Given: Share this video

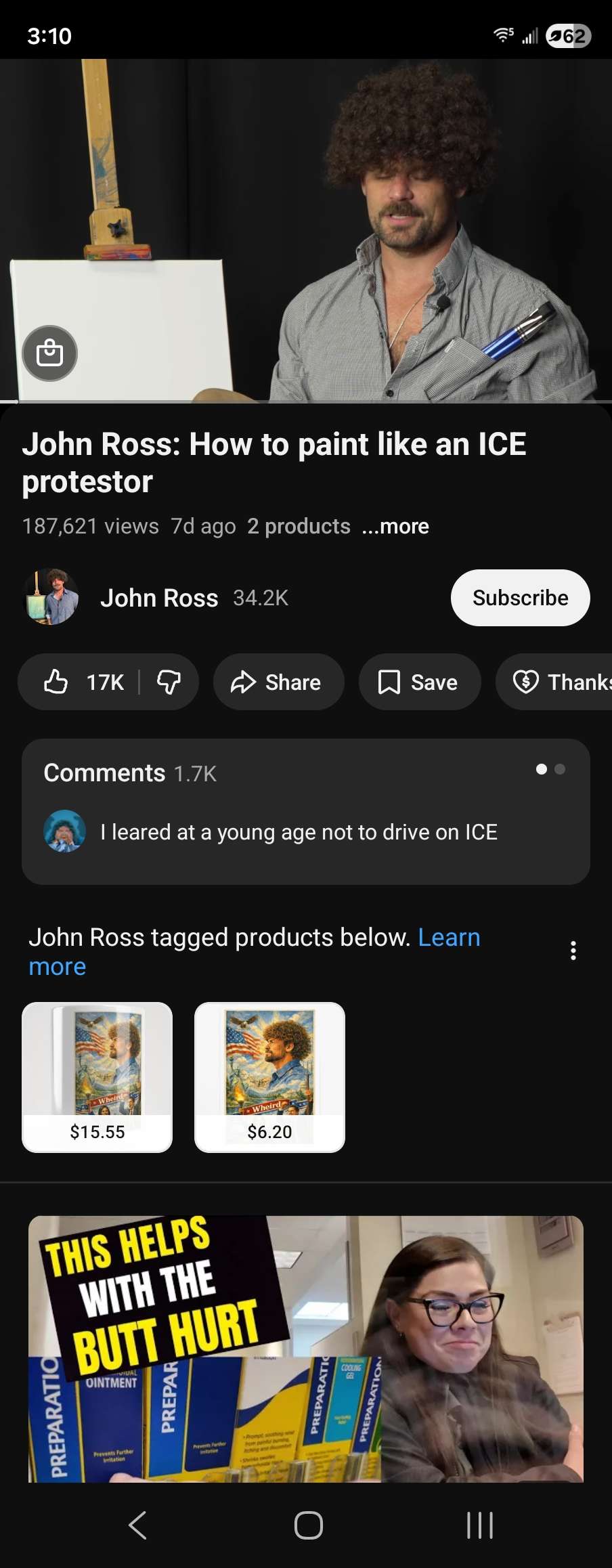Looking at the screenshot, I should [x=278, y=682].
